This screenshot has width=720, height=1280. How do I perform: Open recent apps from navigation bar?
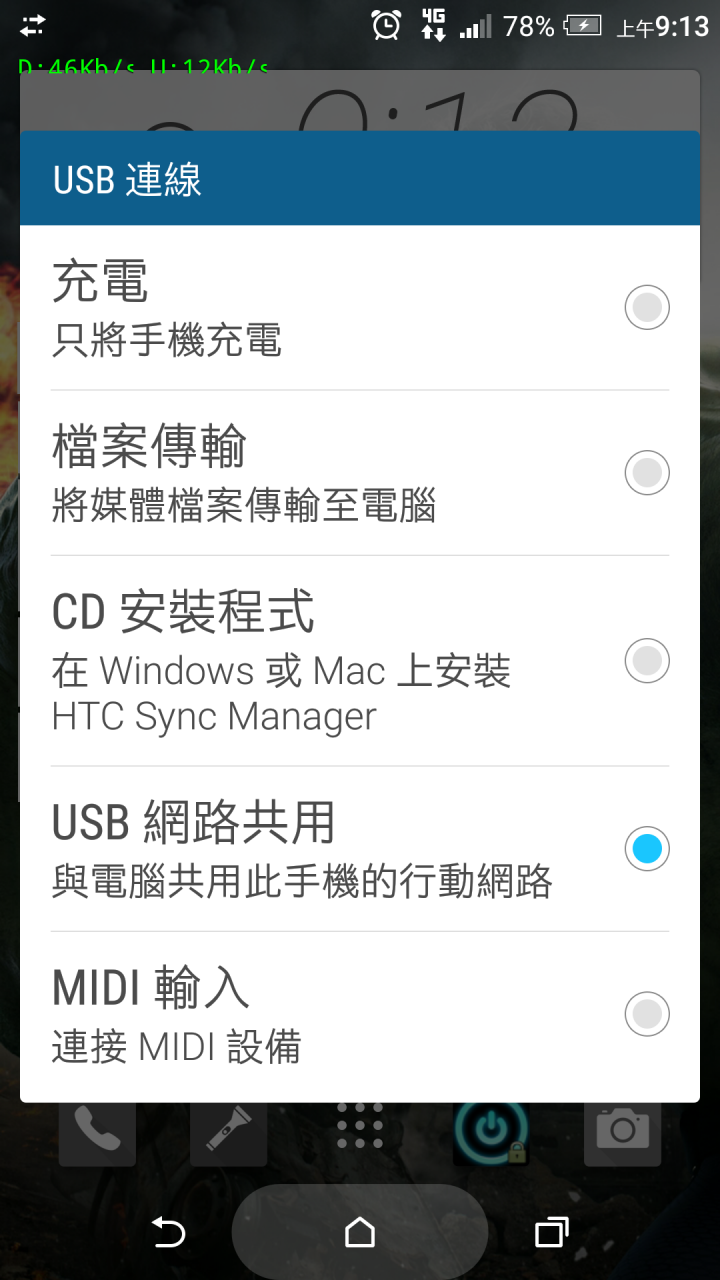point(551,1233)
